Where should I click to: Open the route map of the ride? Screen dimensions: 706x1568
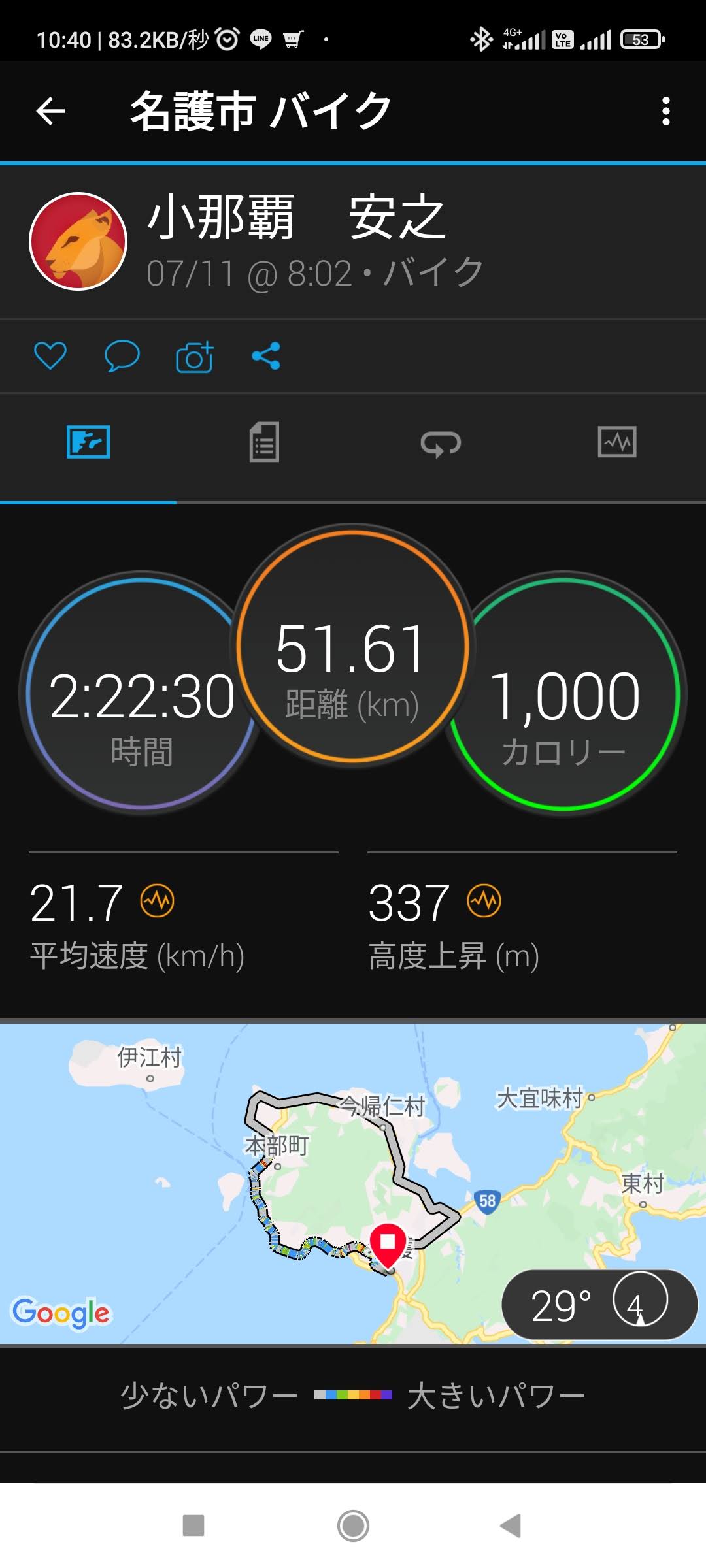pyautogui.click(x=353, y=1183)
